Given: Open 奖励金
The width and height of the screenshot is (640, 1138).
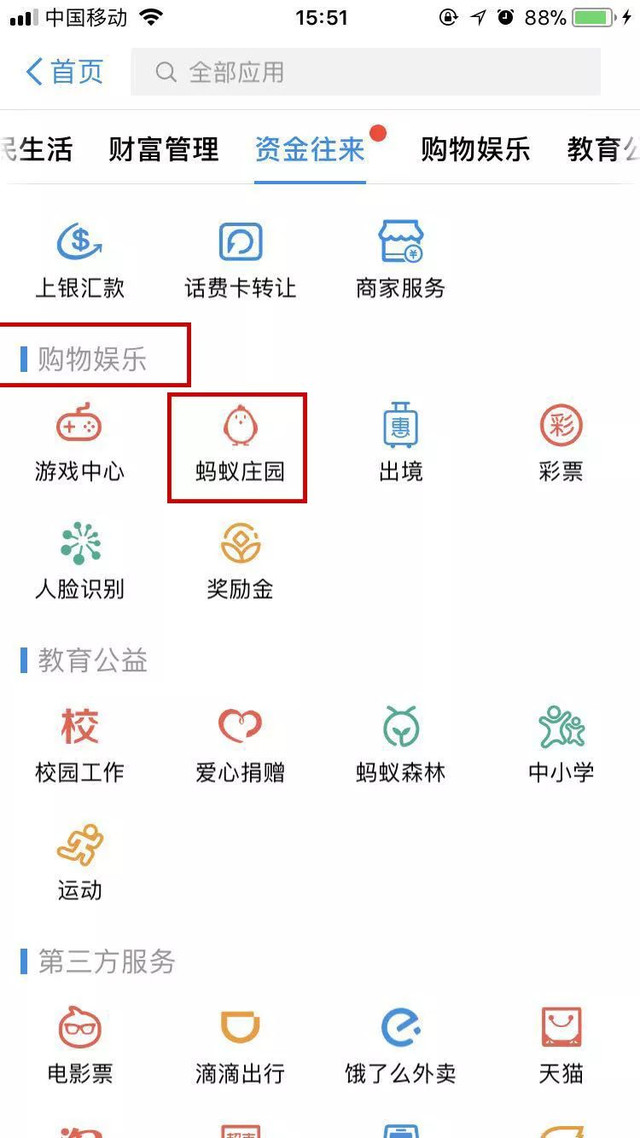Looking at the screenshot, I should (240, 560).
